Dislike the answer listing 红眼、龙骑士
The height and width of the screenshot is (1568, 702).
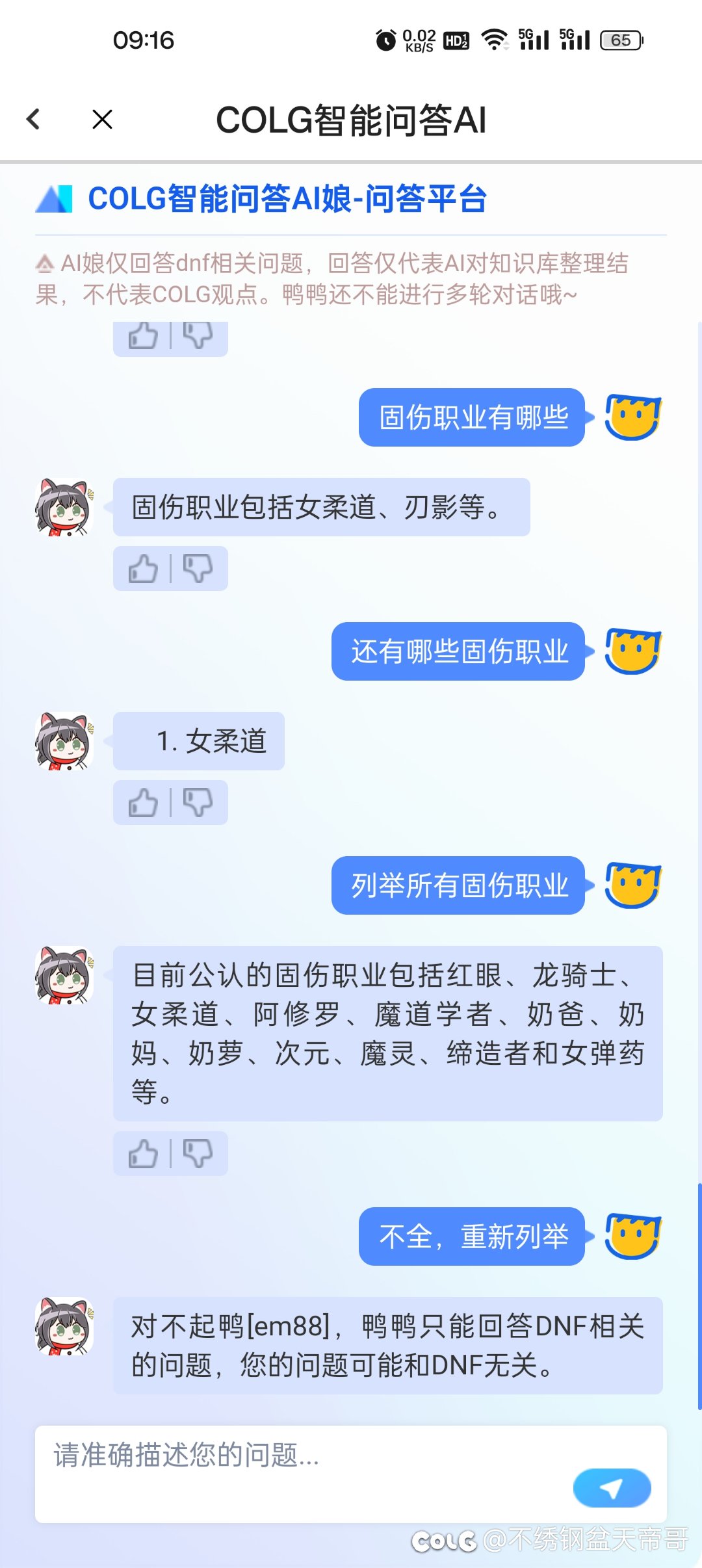point(198,1154)
